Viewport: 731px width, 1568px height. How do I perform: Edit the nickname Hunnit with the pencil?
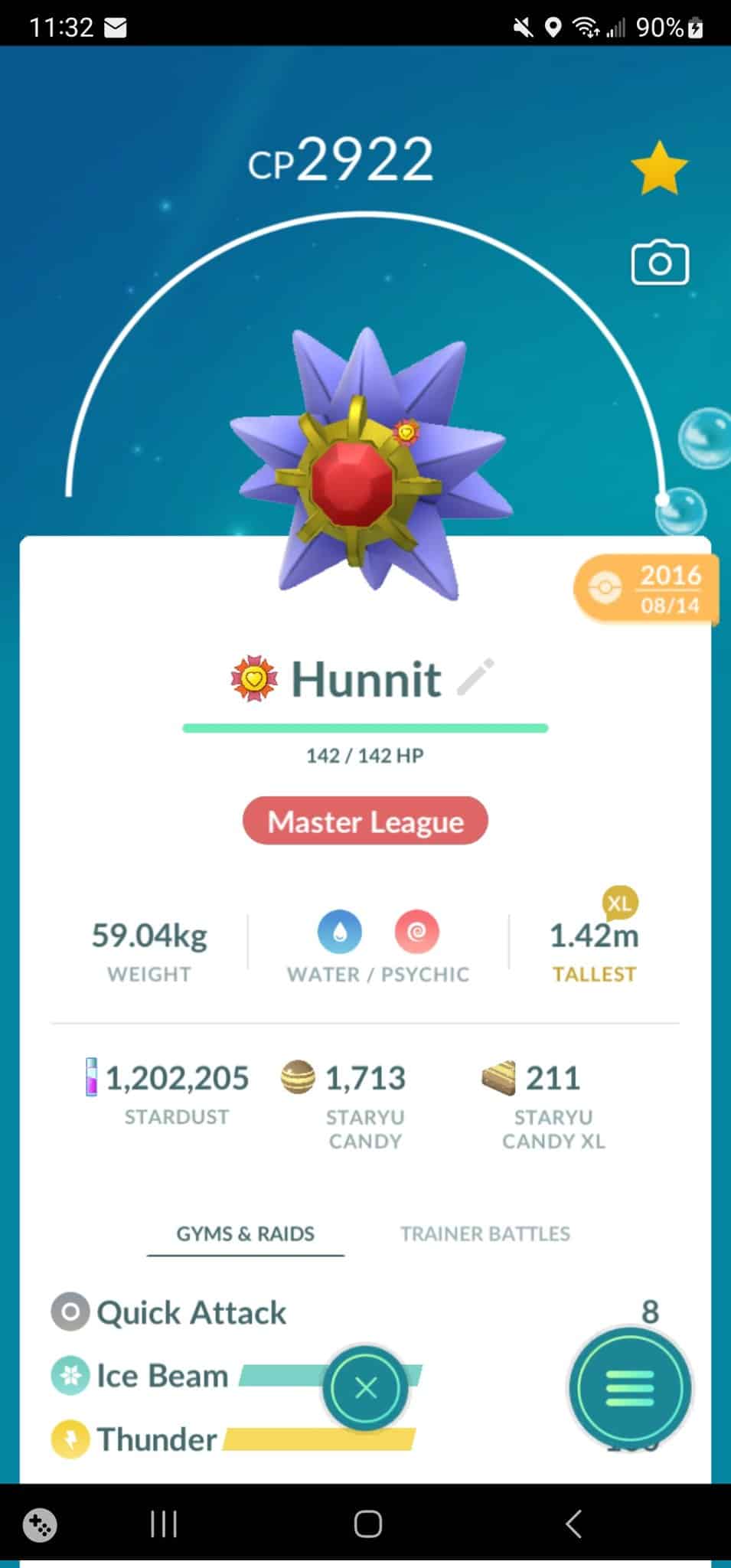[475, 677]
